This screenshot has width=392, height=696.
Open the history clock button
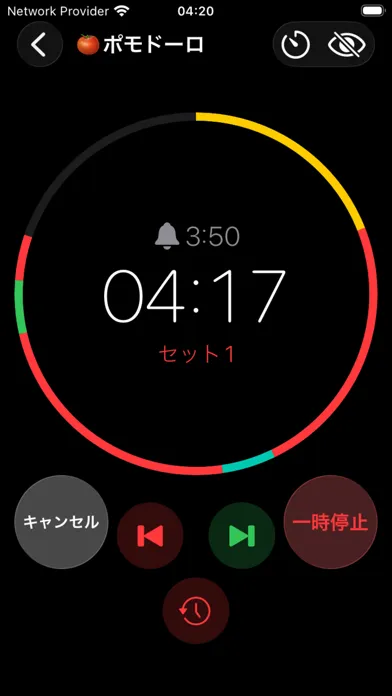196,611
